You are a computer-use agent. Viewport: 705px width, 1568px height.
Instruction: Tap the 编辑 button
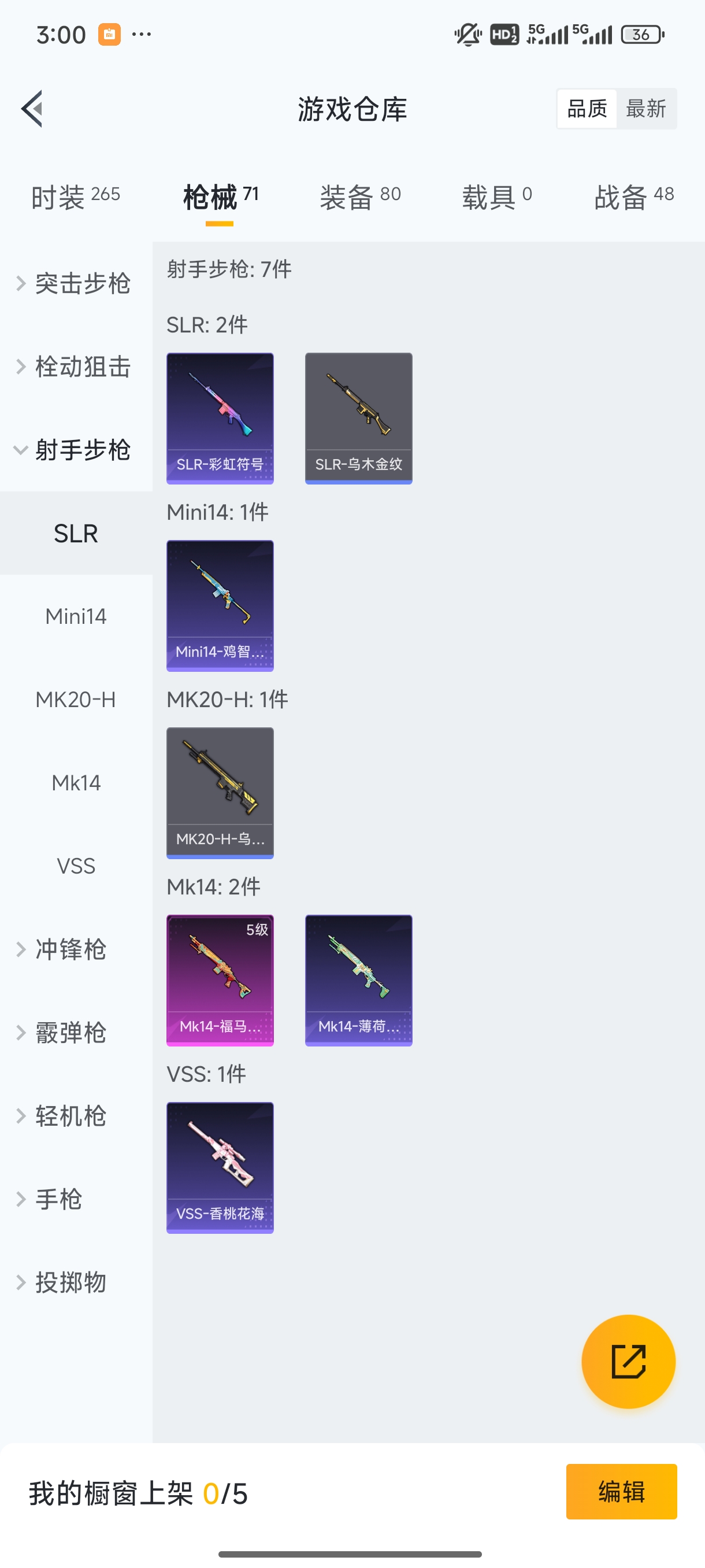(x=622, y=1492)
